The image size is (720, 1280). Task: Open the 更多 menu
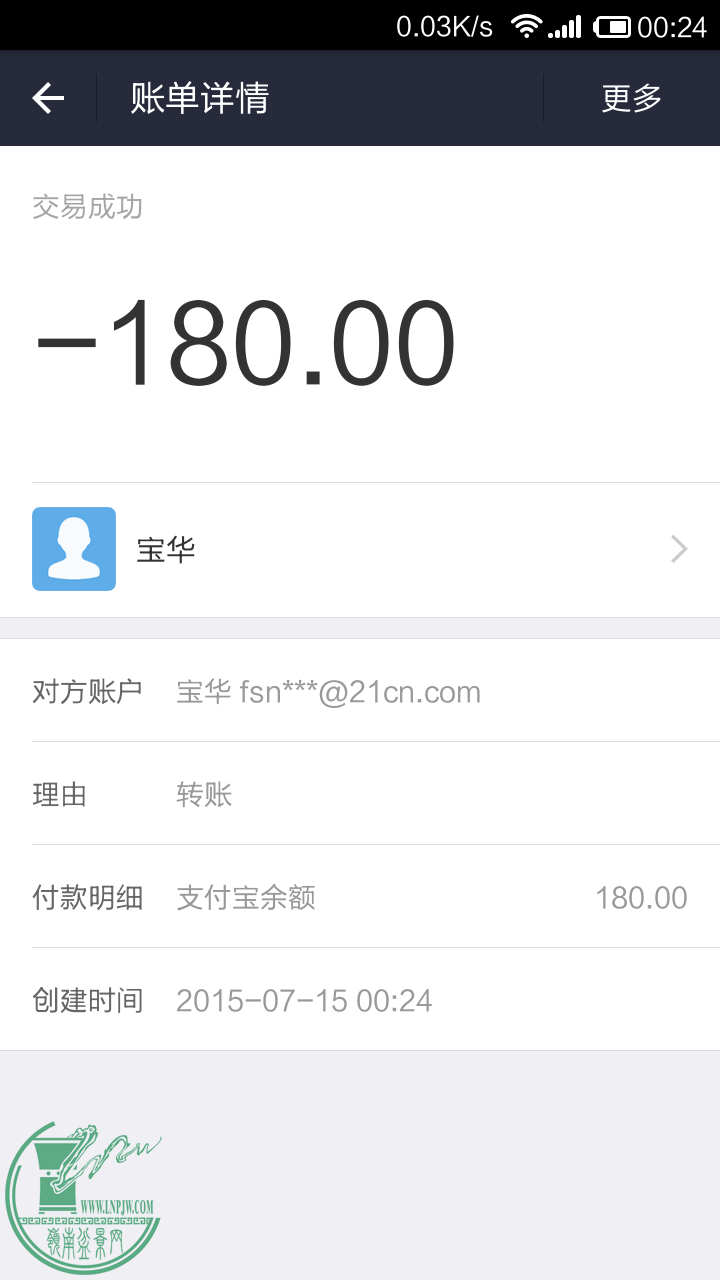click(x=631, y=98)
